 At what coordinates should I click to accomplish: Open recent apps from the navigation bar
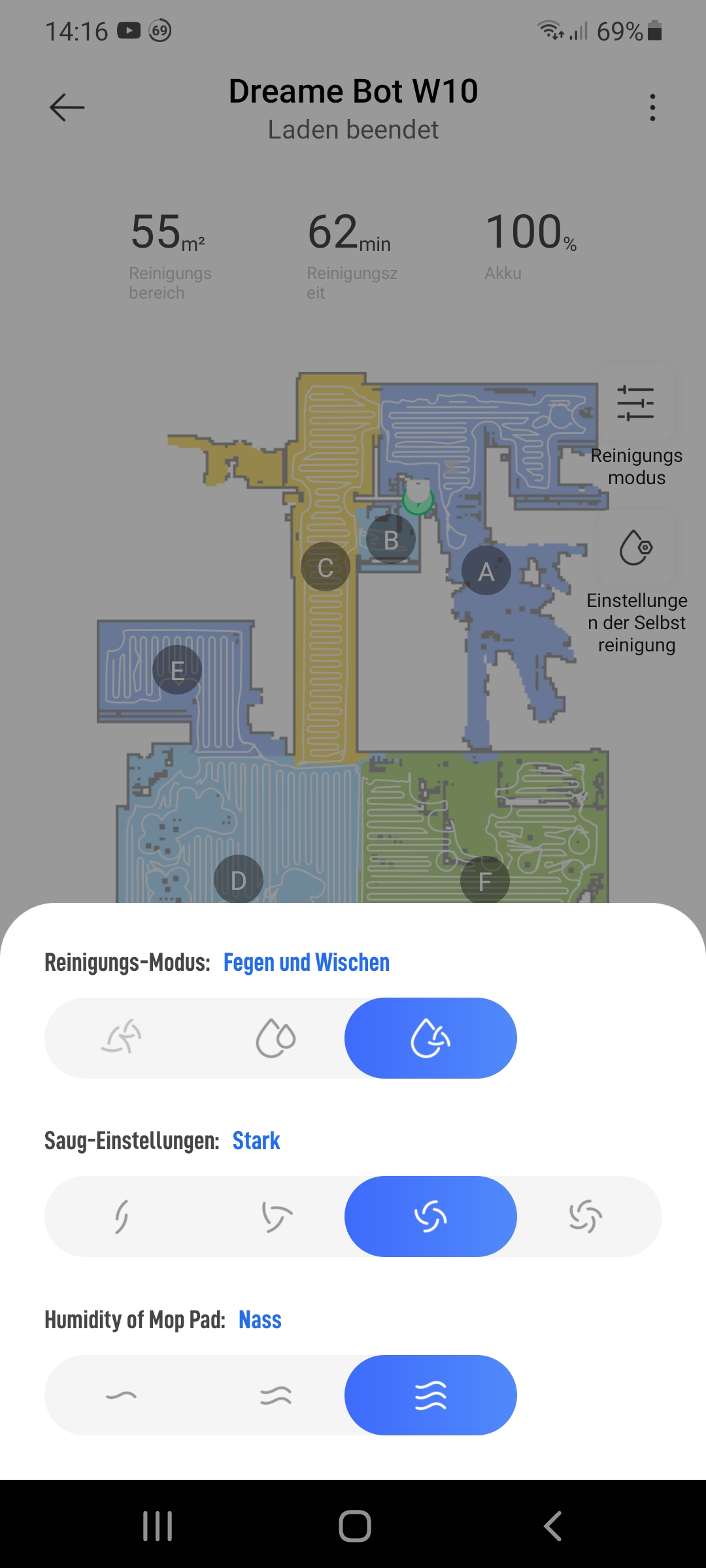tap(158, 1526)
